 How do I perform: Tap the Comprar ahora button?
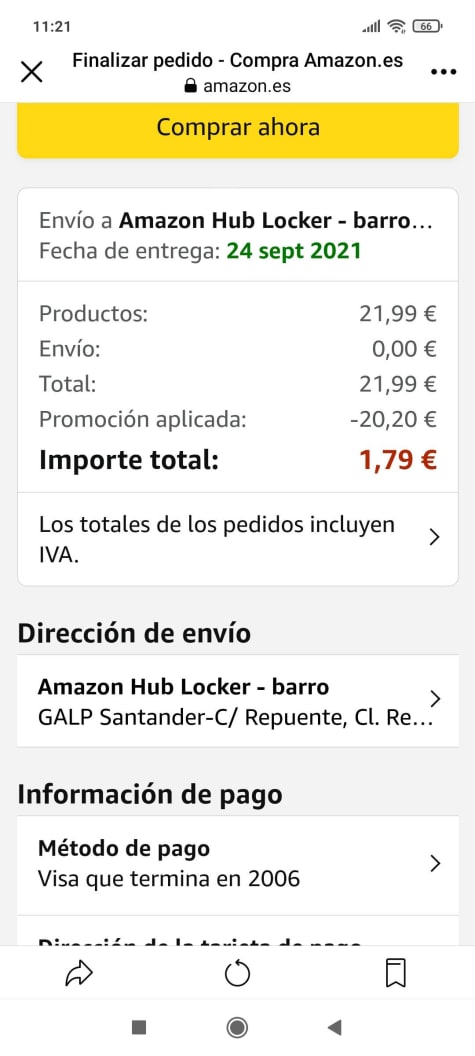tap(238, 129)
